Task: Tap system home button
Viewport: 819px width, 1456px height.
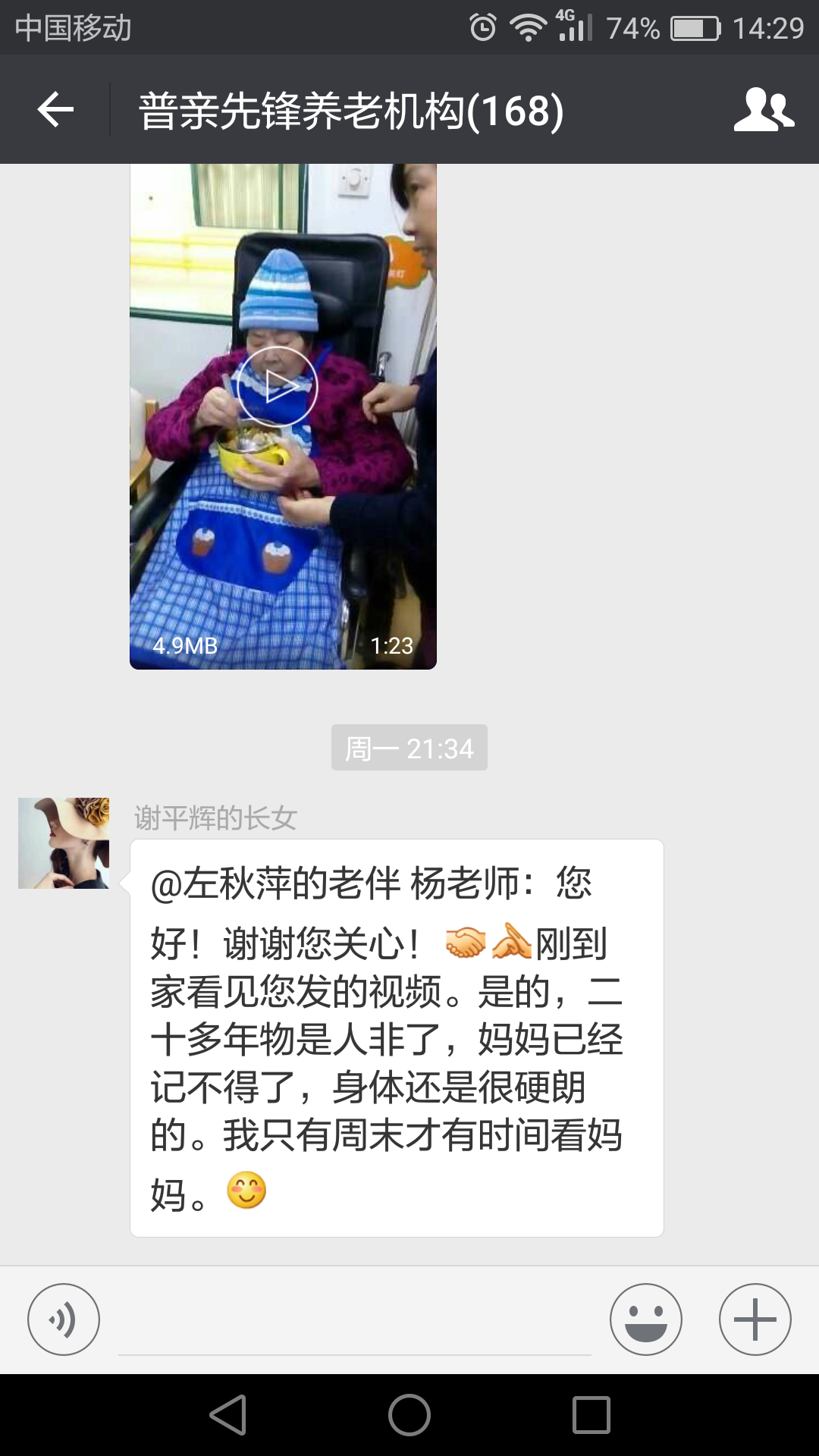Action: pyautogui.click(x=409, y=1415)
